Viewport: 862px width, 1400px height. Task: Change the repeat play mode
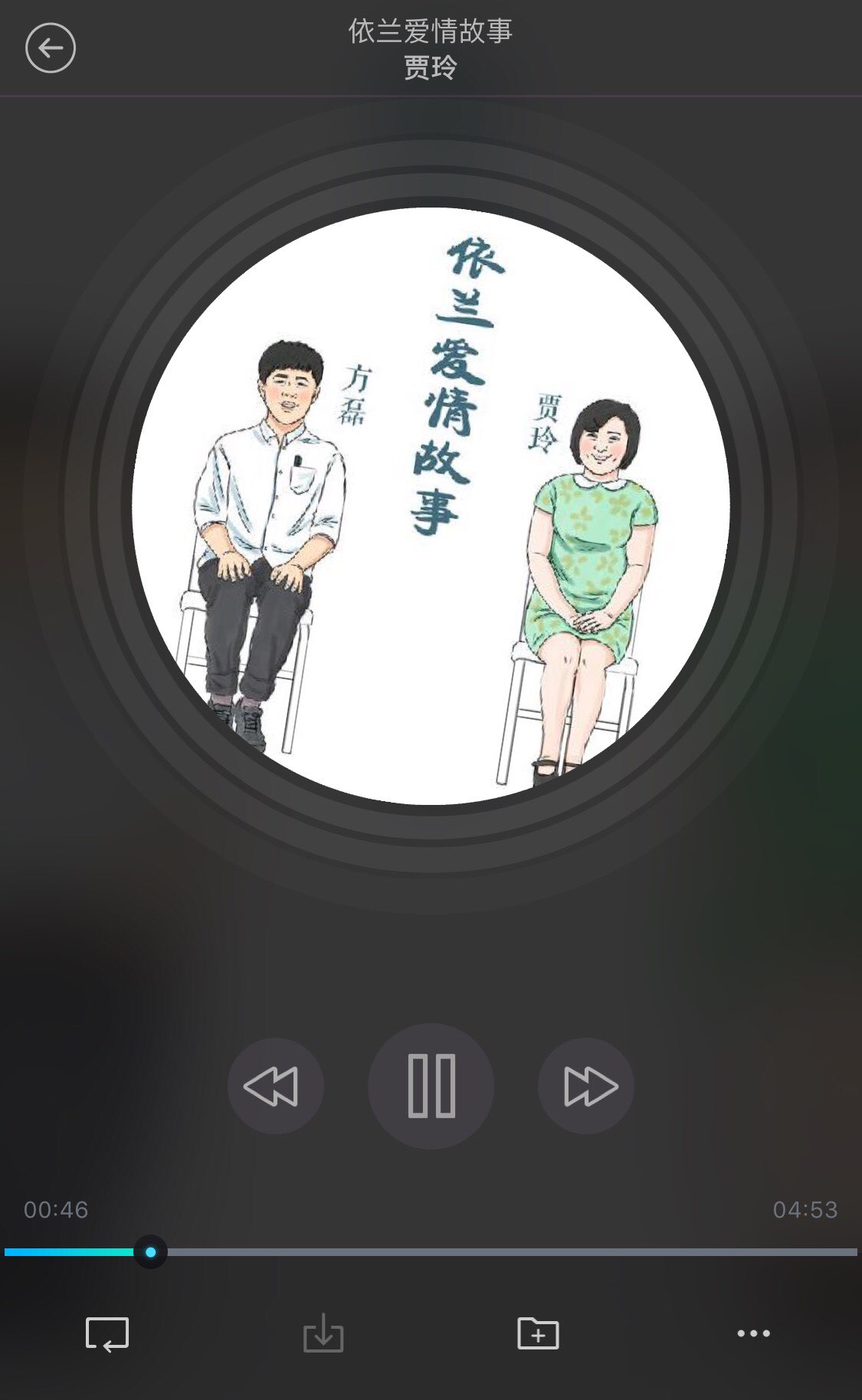107,1334
